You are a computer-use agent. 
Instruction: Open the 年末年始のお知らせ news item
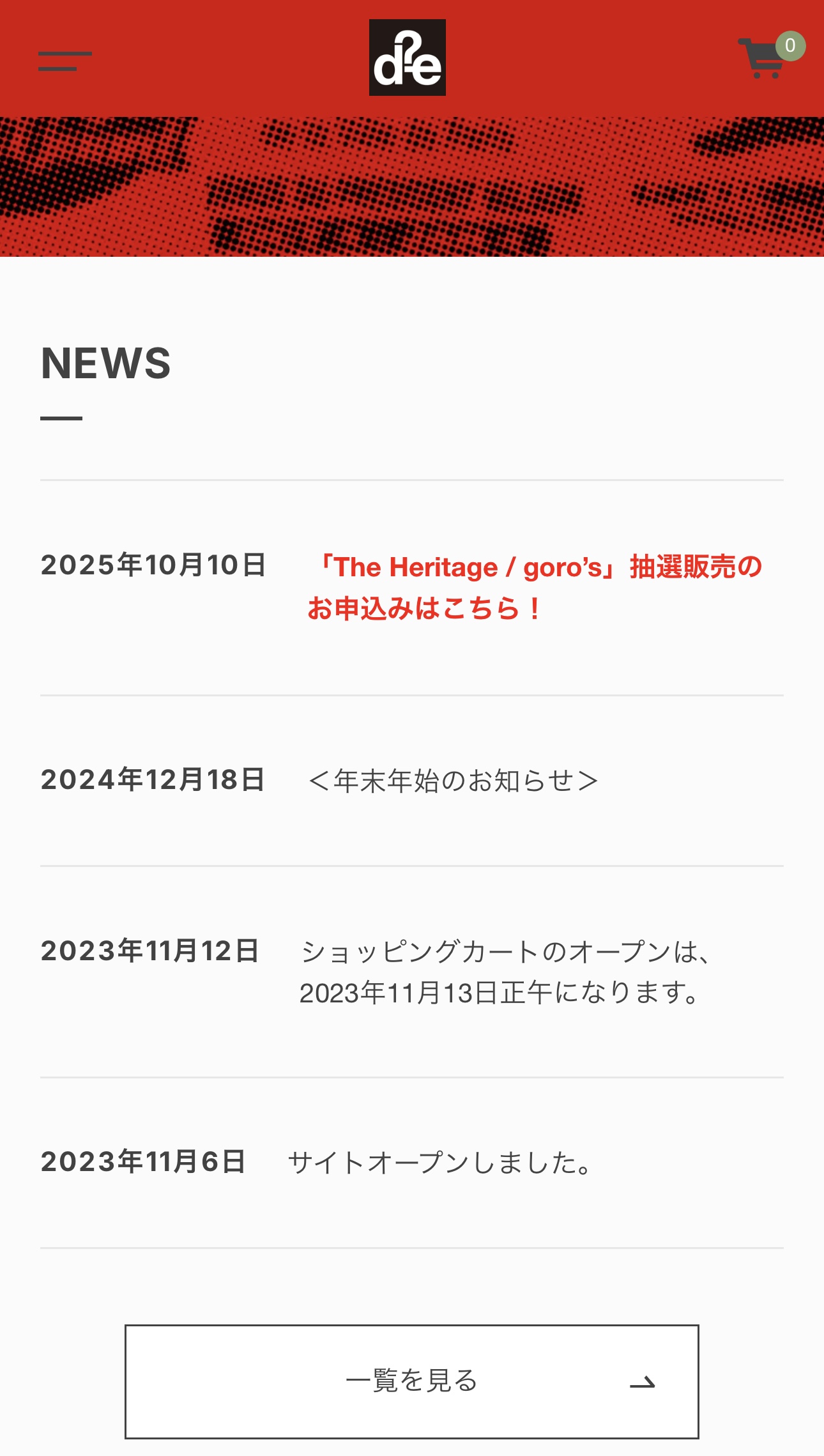[x=453, y=781]
